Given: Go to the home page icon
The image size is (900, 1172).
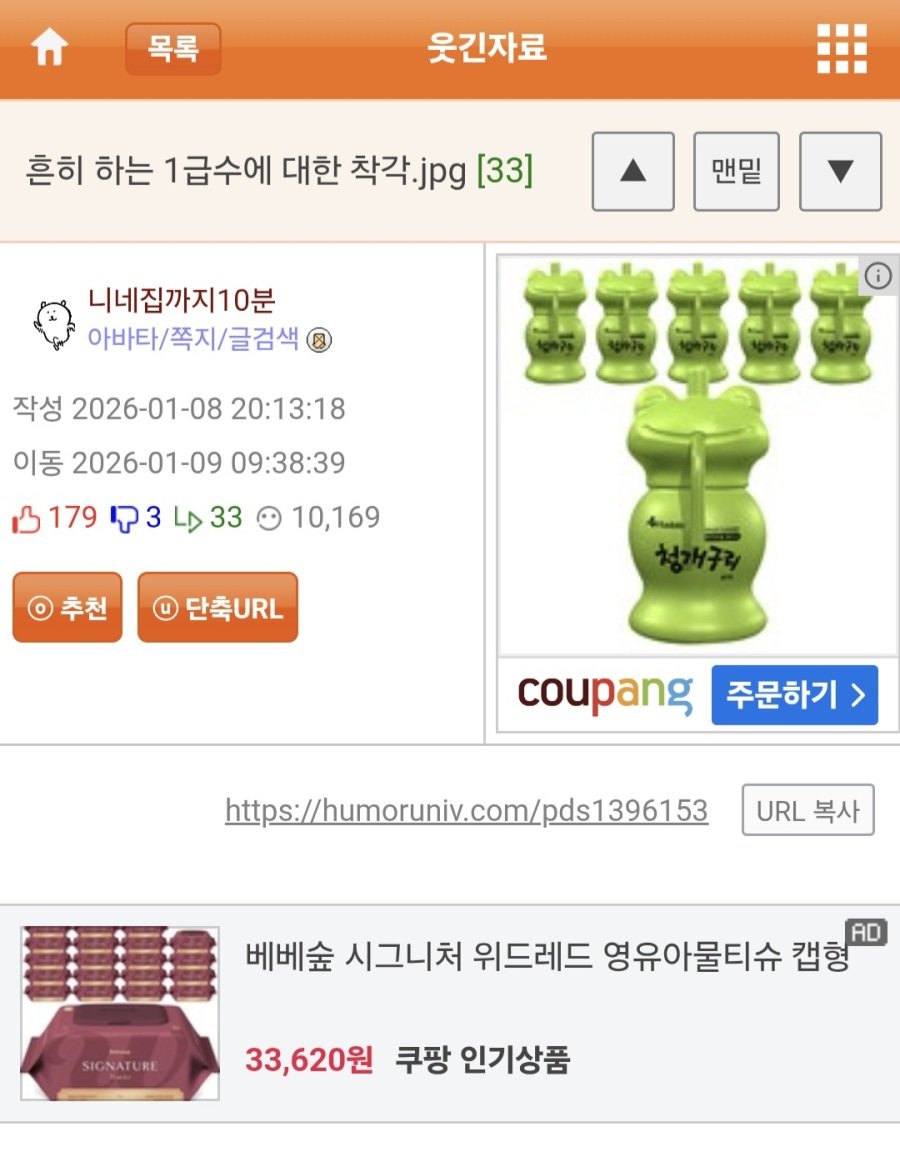Looking at the screenshot, I should 49,48.
